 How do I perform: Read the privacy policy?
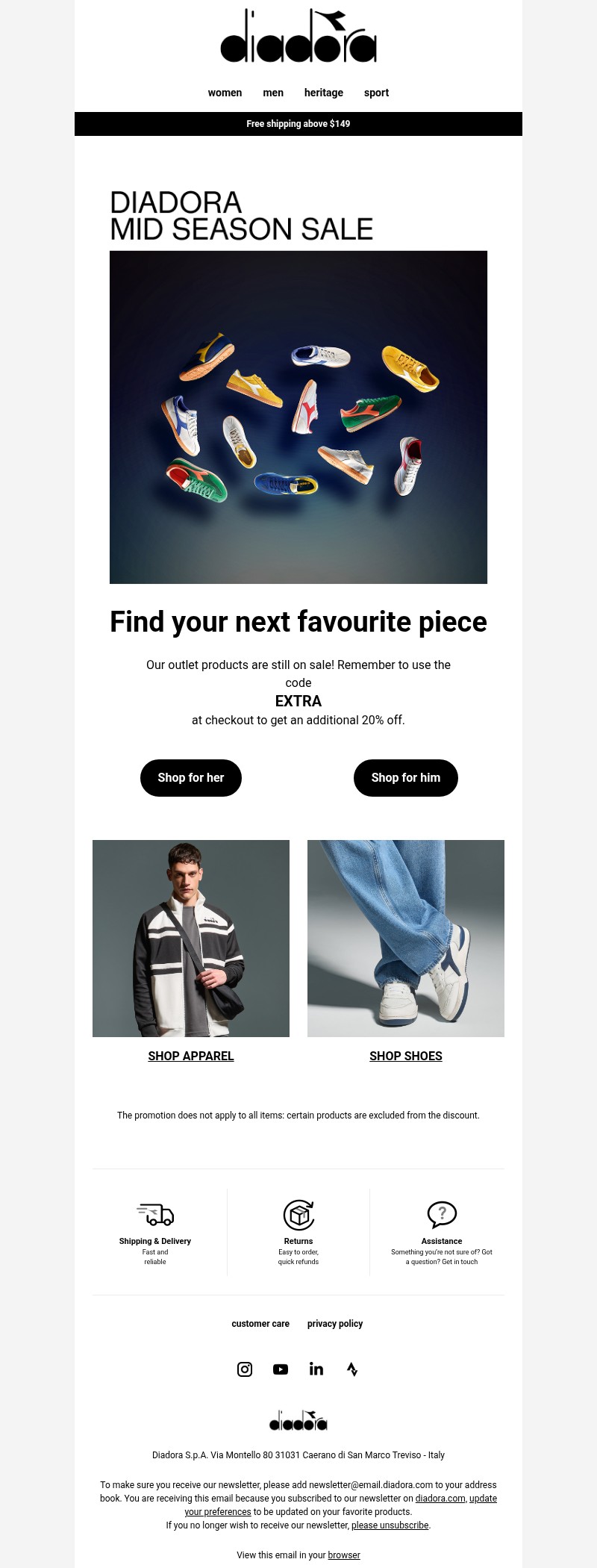coord(335,1324)
